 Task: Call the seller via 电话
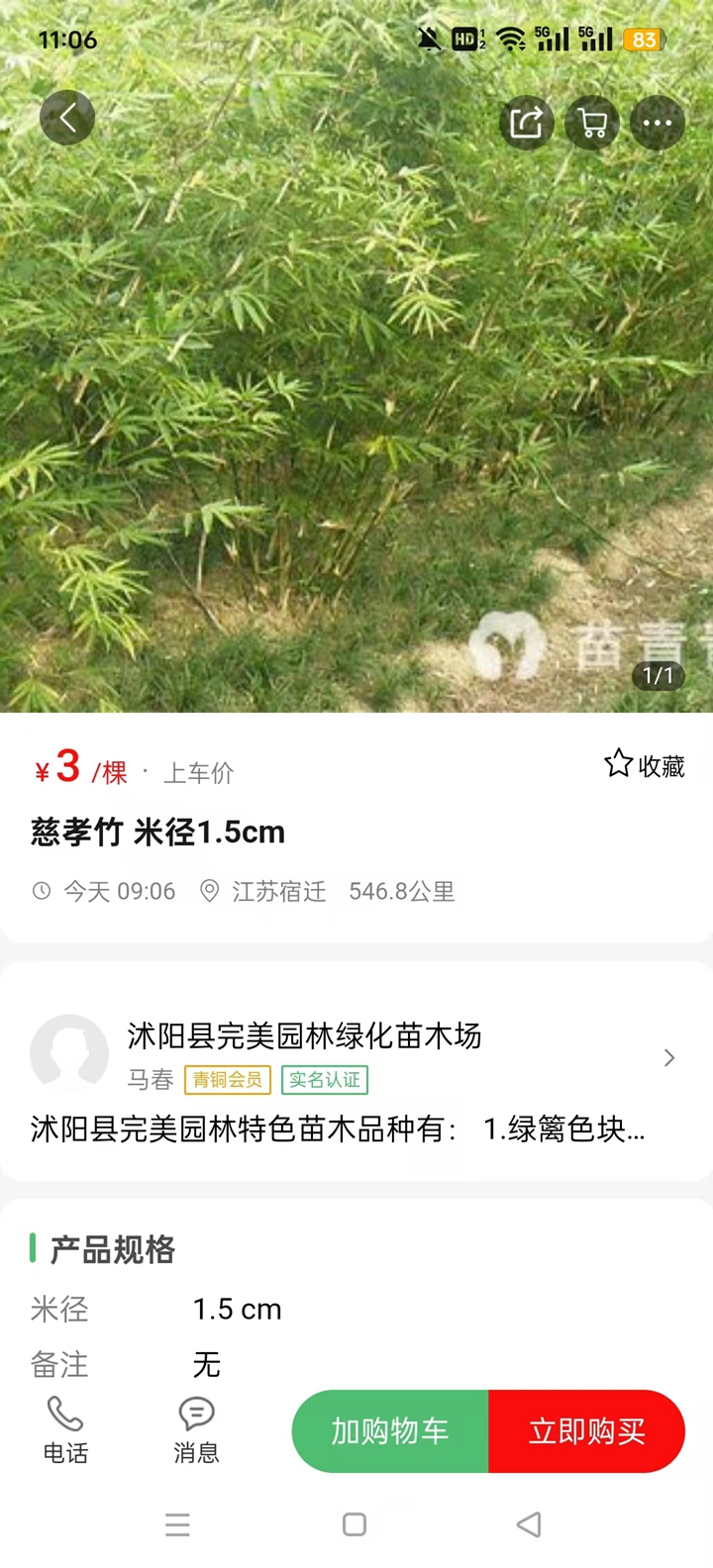[65, 1430]
